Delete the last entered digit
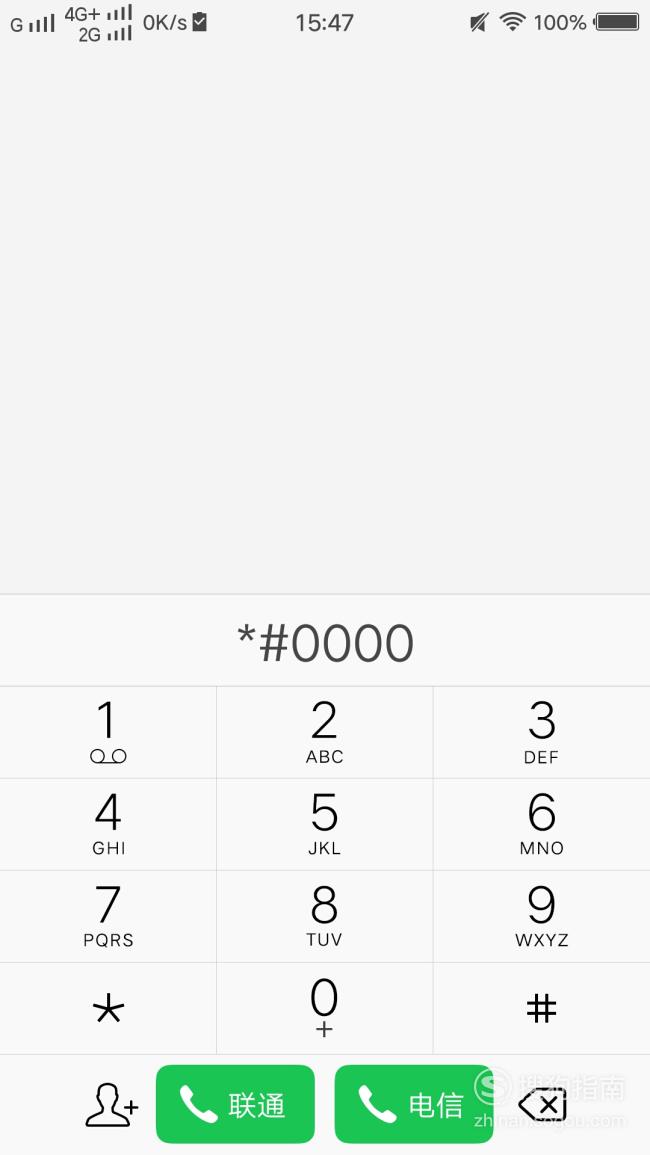 point(542,1106)
